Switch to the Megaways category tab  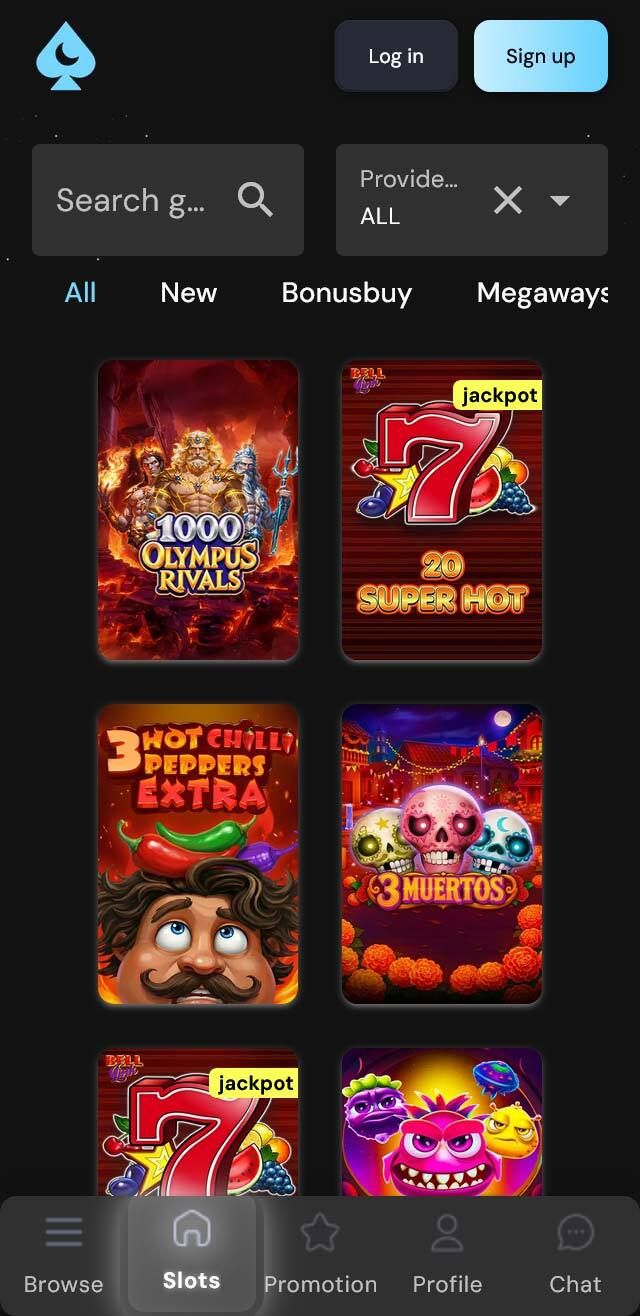(542, 292)
